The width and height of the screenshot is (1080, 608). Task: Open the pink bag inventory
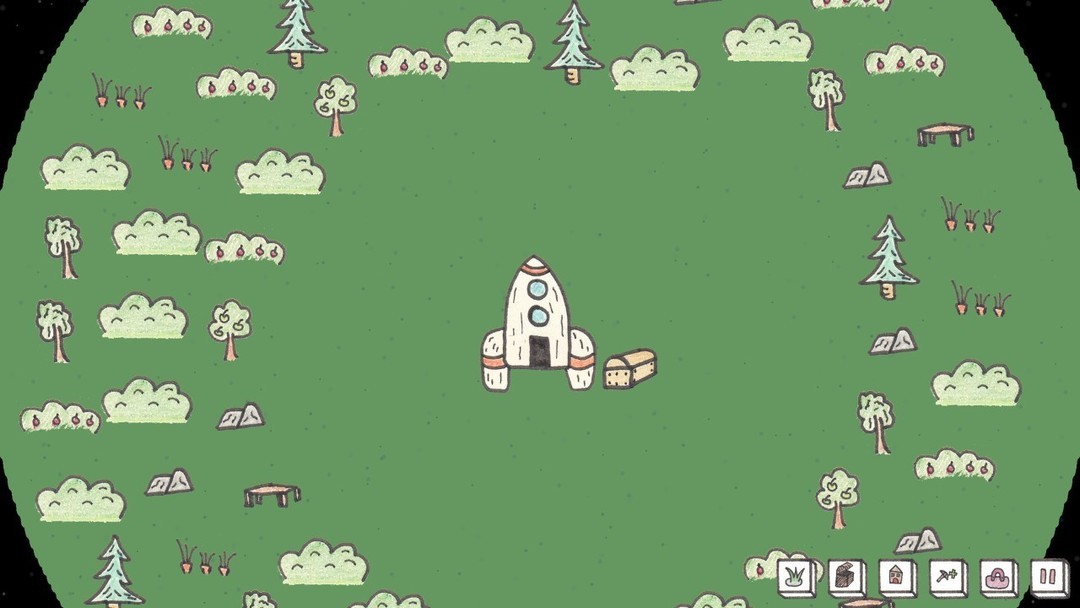[998, 576]
